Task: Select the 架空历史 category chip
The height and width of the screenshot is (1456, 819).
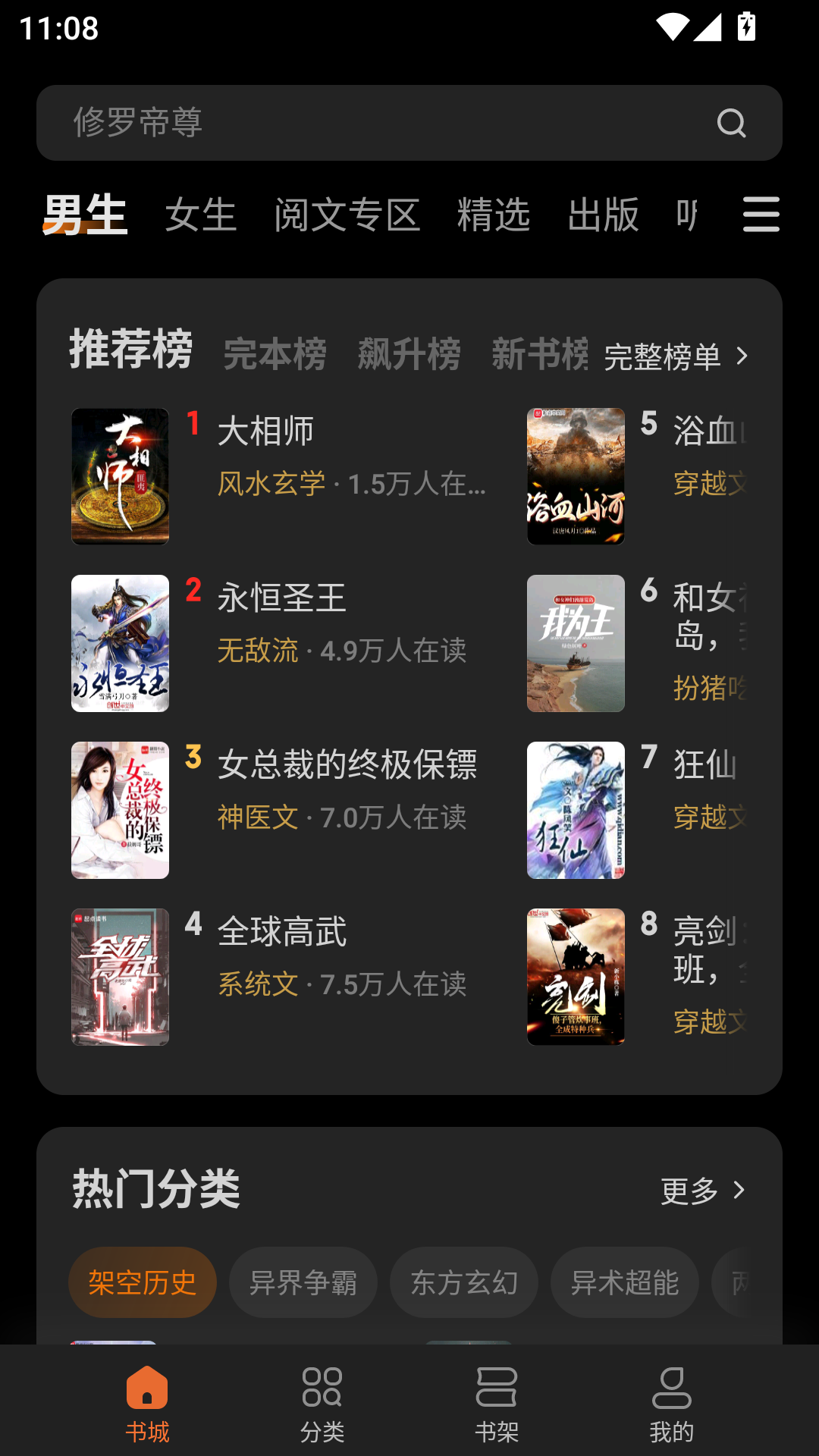Action: 141,1282
